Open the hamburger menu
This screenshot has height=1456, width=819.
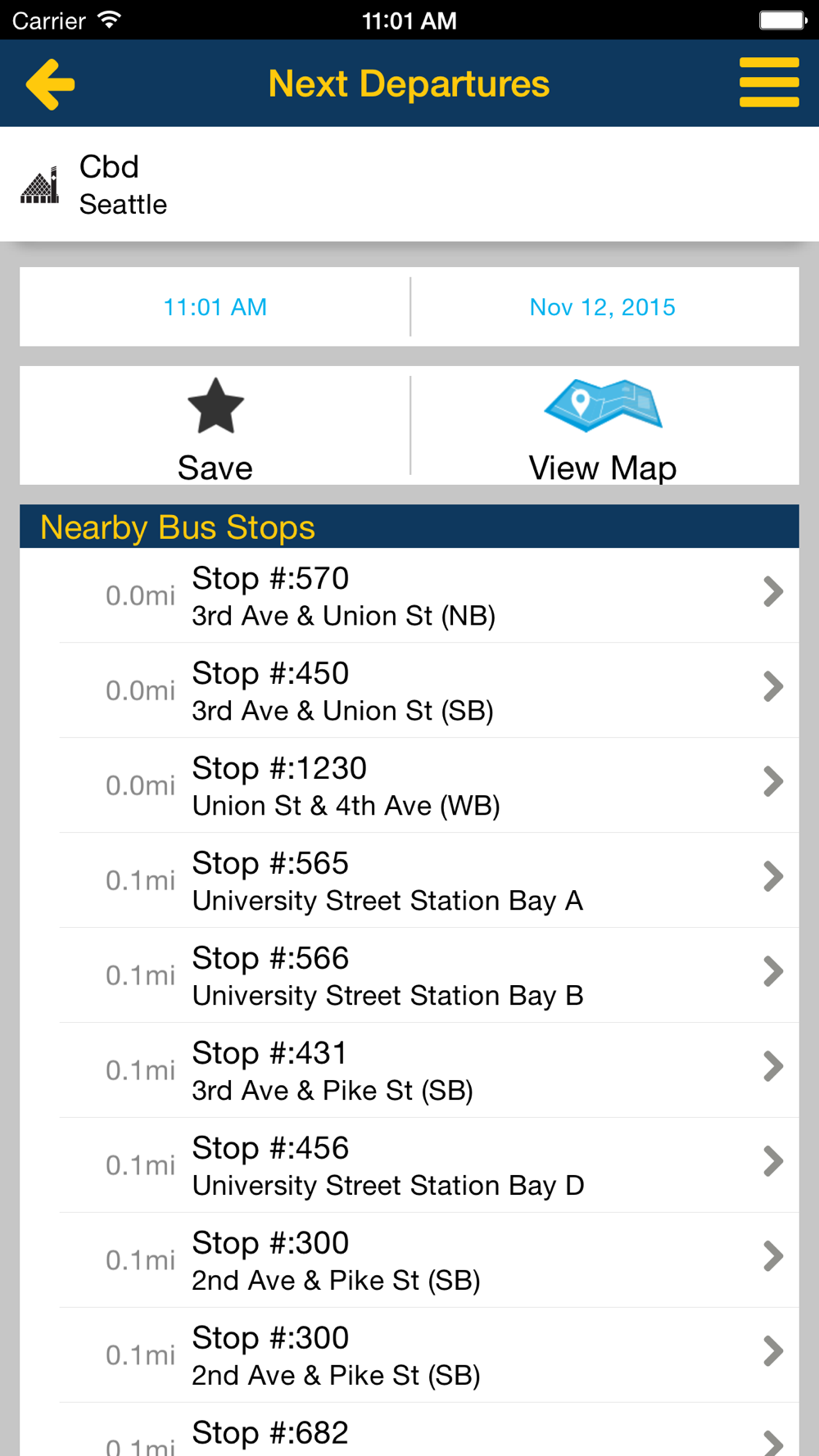(768, 83)
